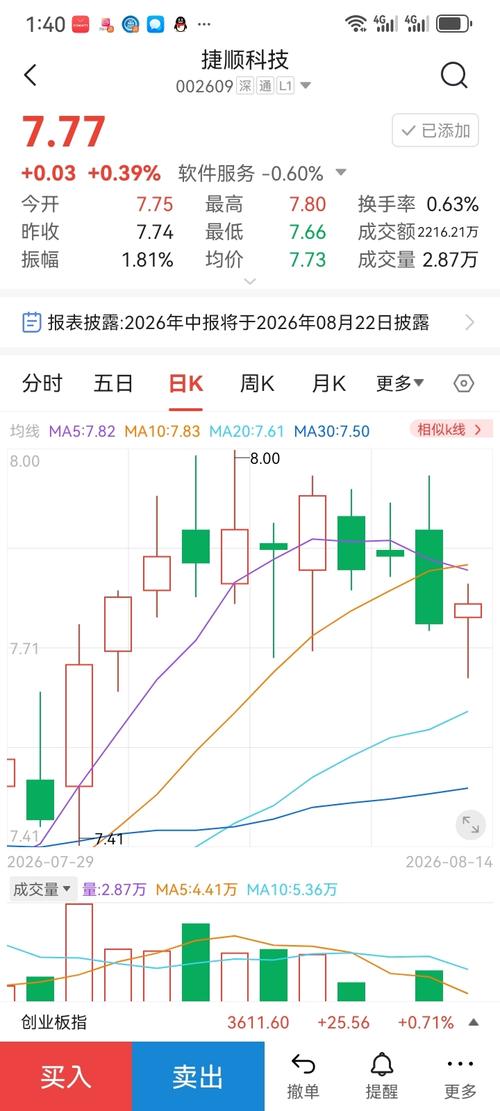The width and height of the screenshot is (500, 1111).
Task: Switch to the 五日 chart tab
Action: [113, 383]
